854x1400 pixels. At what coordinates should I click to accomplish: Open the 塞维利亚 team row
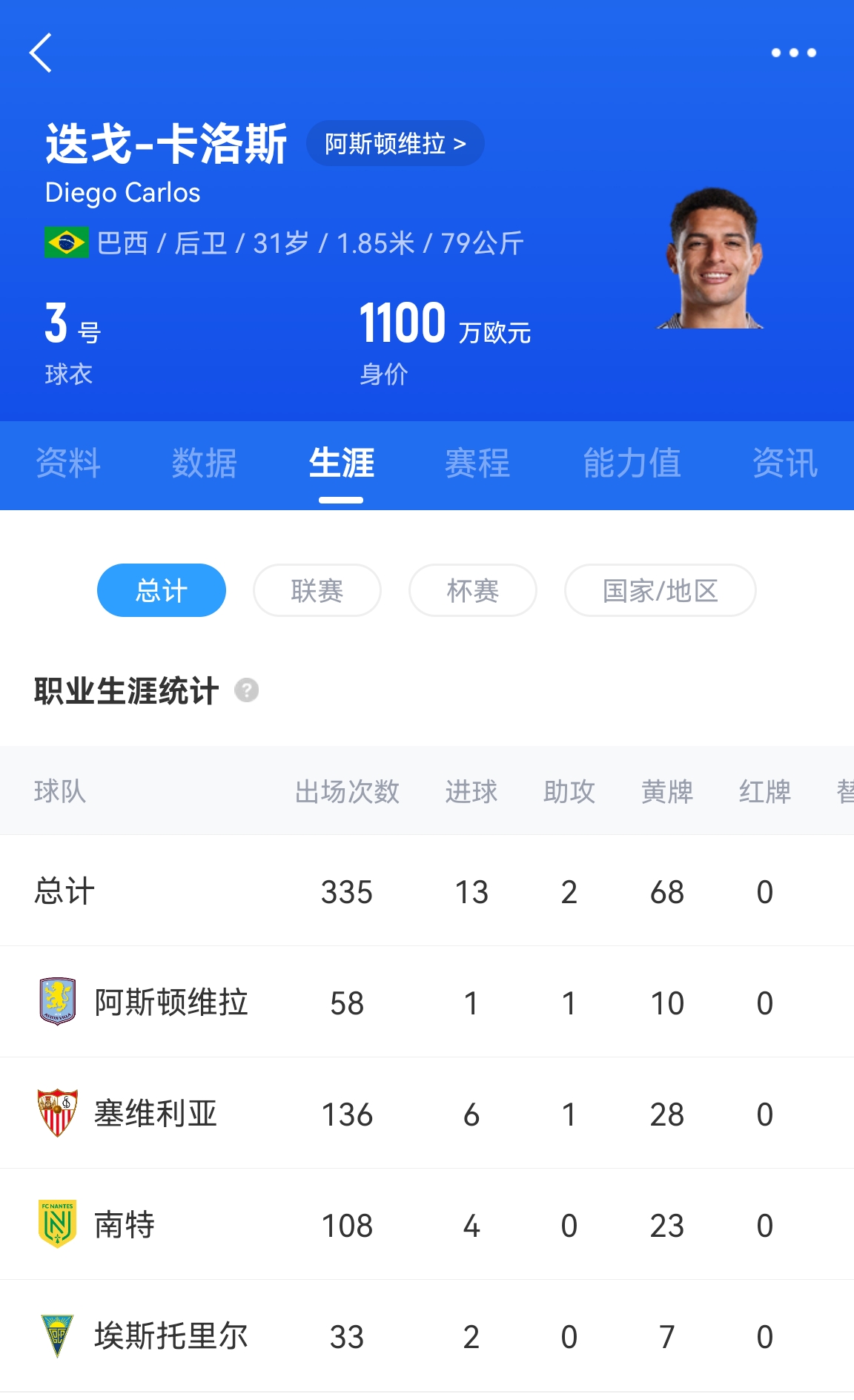tap(156, 1114)
